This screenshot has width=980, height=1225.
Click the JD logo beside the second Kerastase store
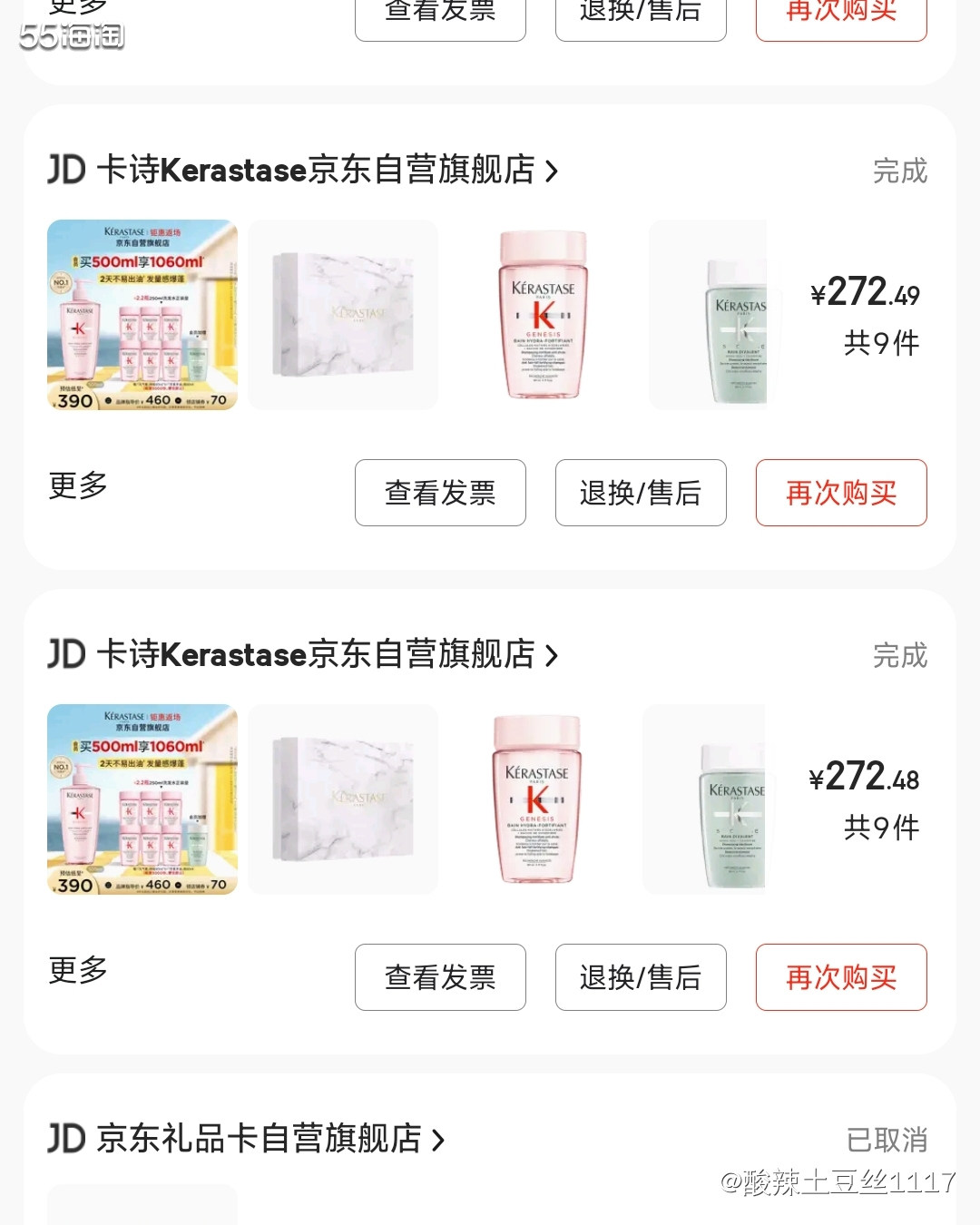[x=63, y=654]
